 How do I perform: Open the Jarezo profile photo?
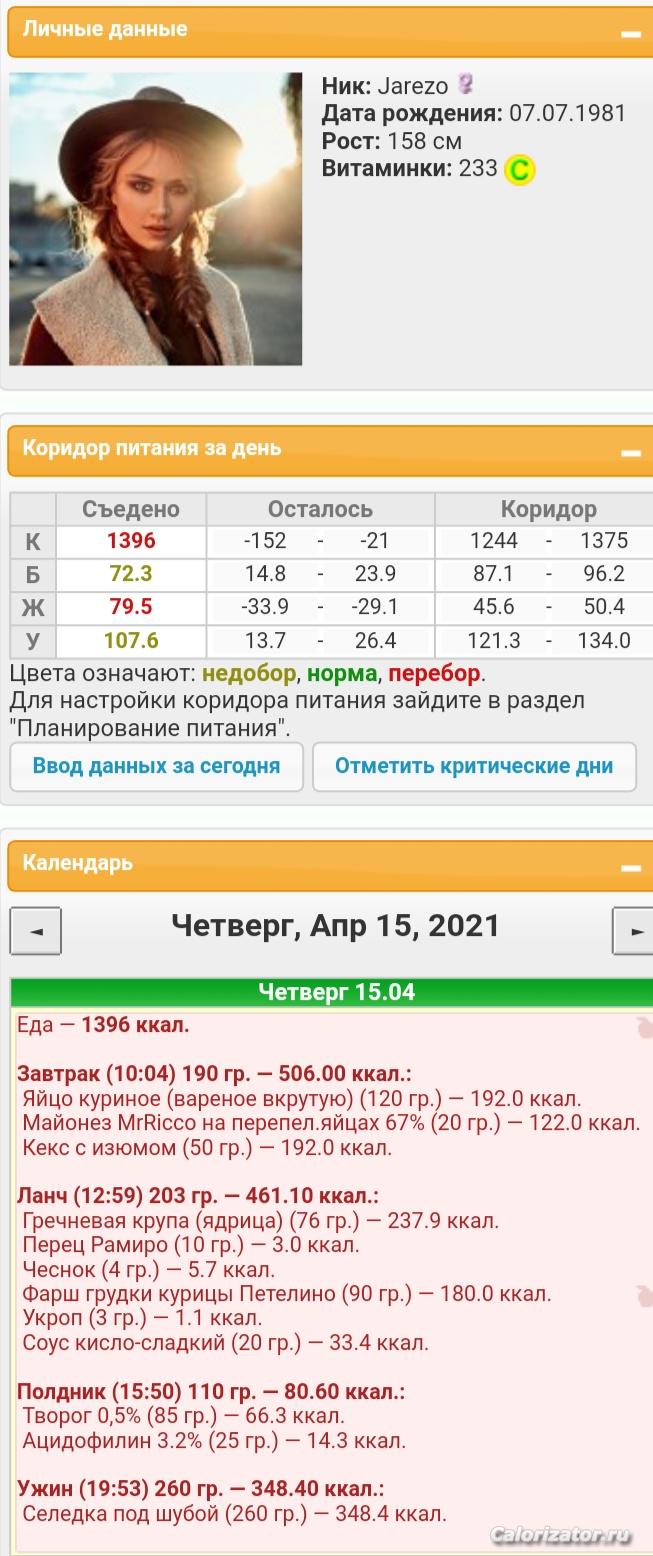coord(156,218)
